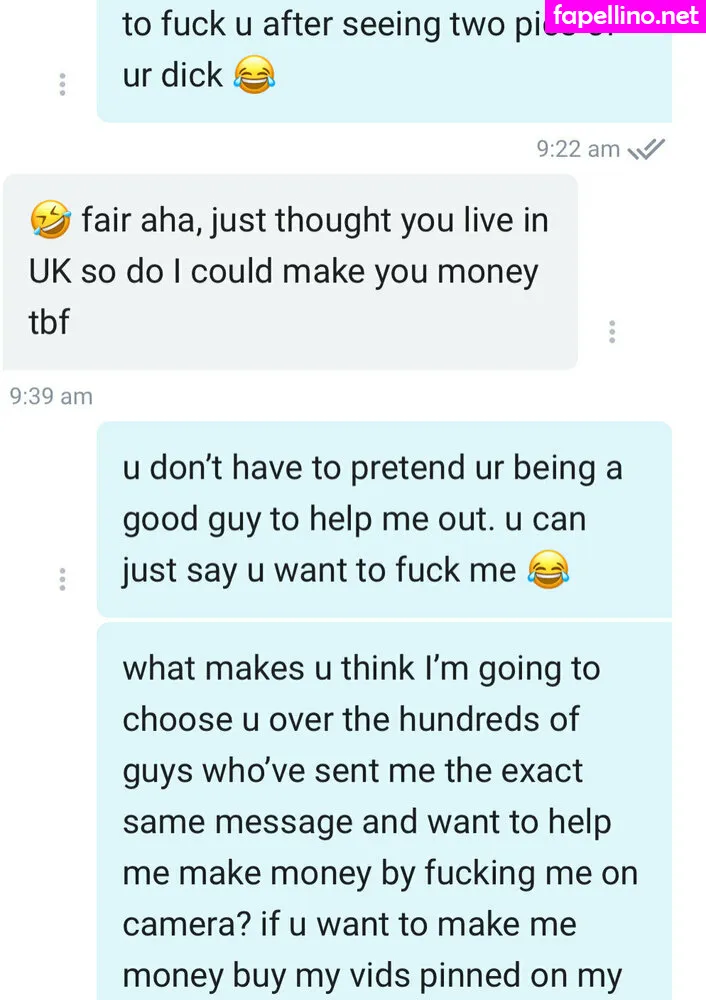Open options for the 'fair aha' message
This screenshot has width=706, height=1000.
612,332
